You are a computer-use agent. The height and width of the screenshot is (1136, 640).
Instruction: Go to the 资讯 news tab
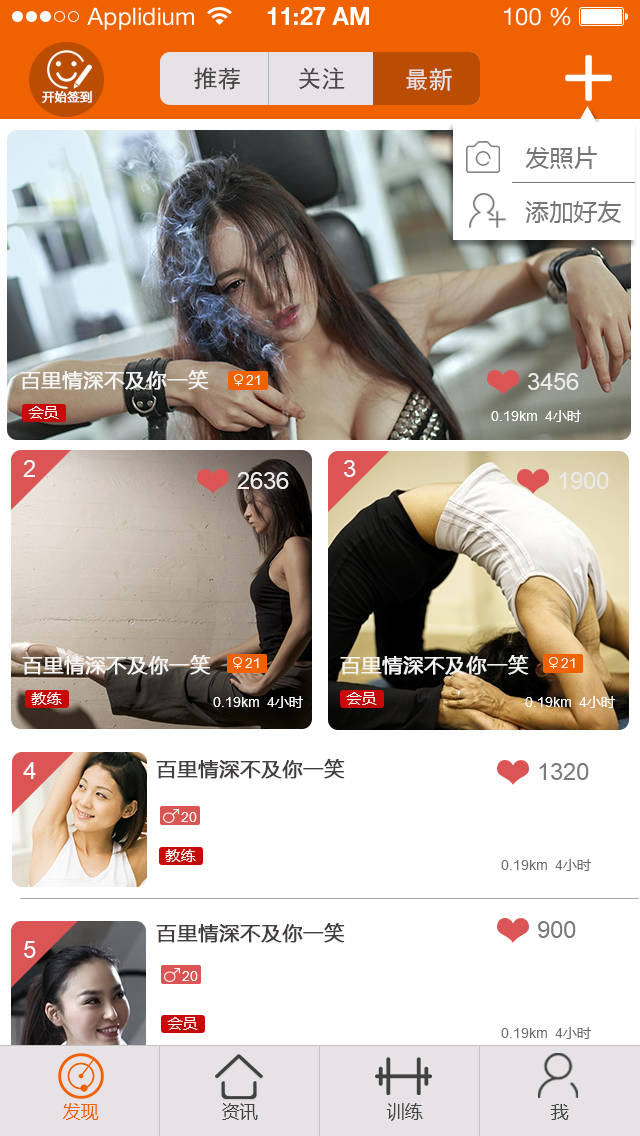pyautogui.click(x=239, y=1089)
